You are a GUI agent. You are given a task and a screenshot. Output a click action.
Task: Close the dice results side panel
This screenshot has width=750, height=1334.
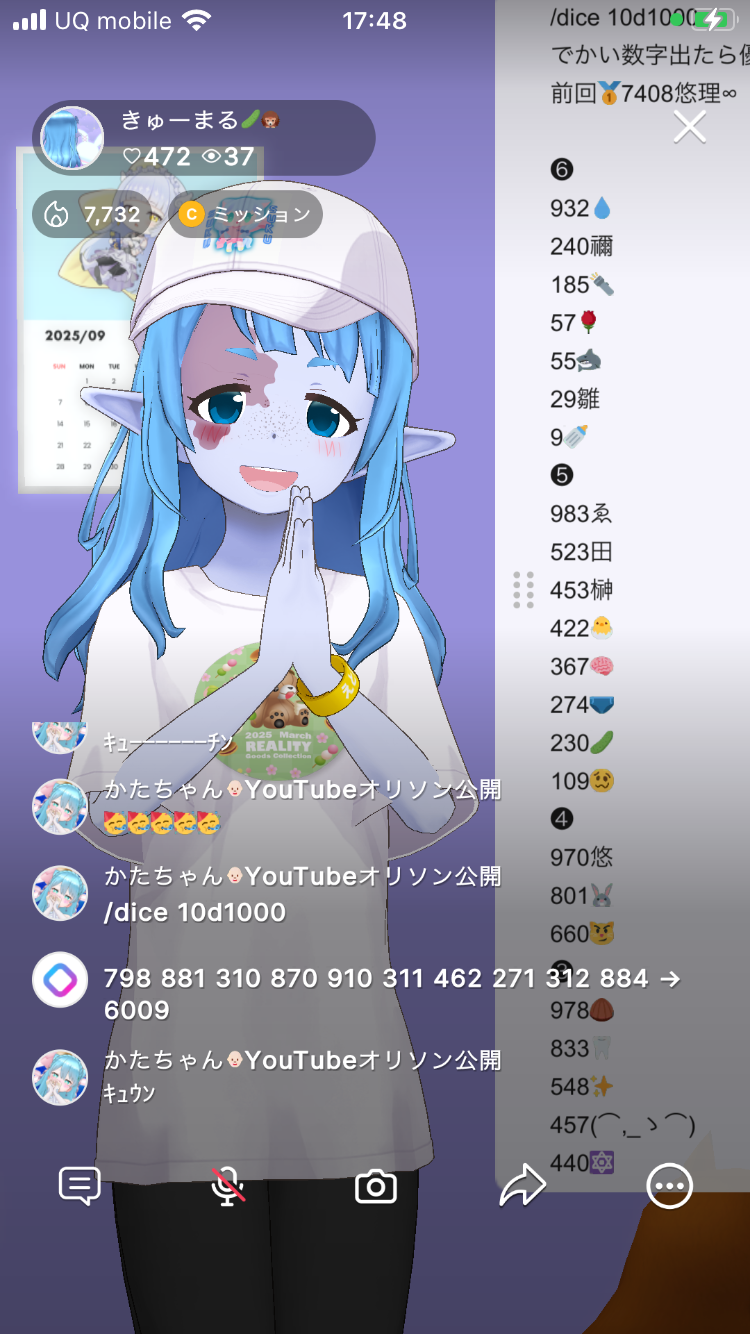(690, 127)
